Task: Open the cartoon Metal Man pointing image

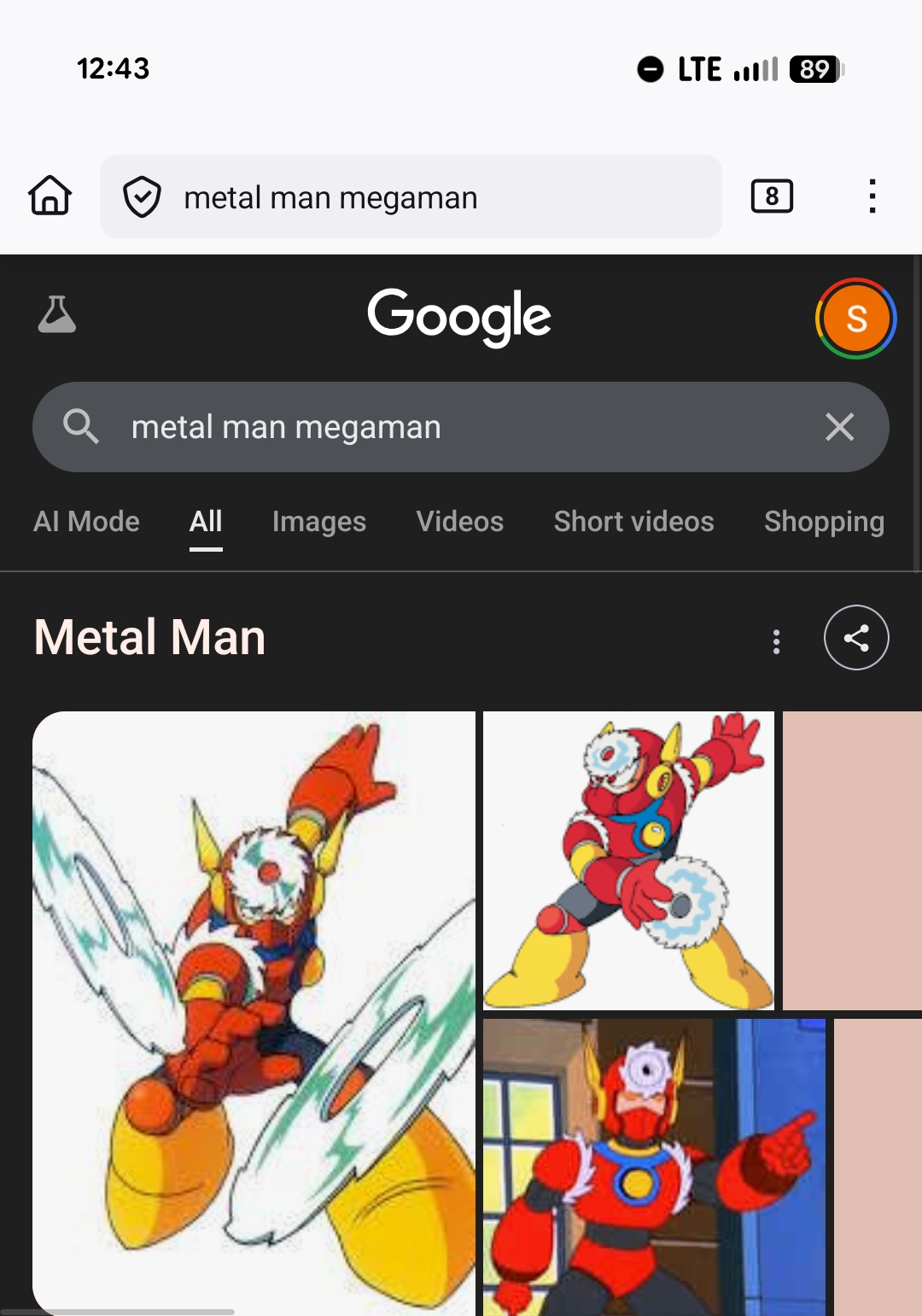Action: coord(654,1166)
